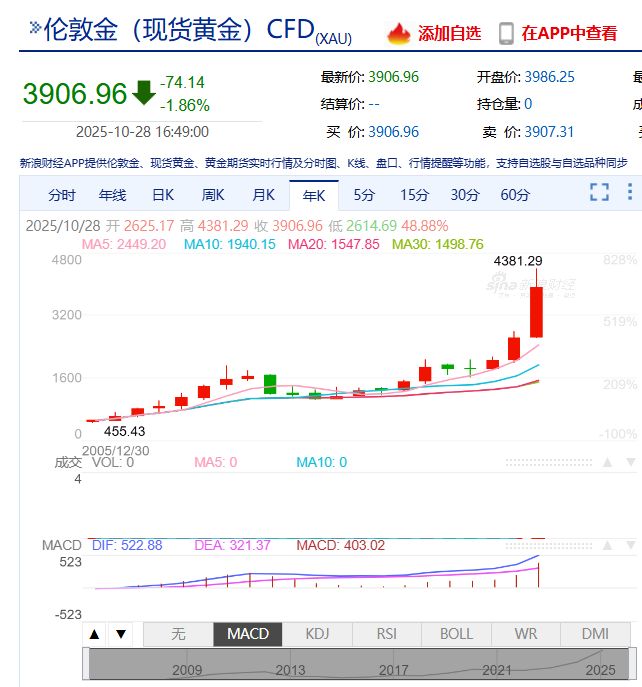Select the DMI indicator
The height and width of the screenshot is (687, 642).
[595, 634]
